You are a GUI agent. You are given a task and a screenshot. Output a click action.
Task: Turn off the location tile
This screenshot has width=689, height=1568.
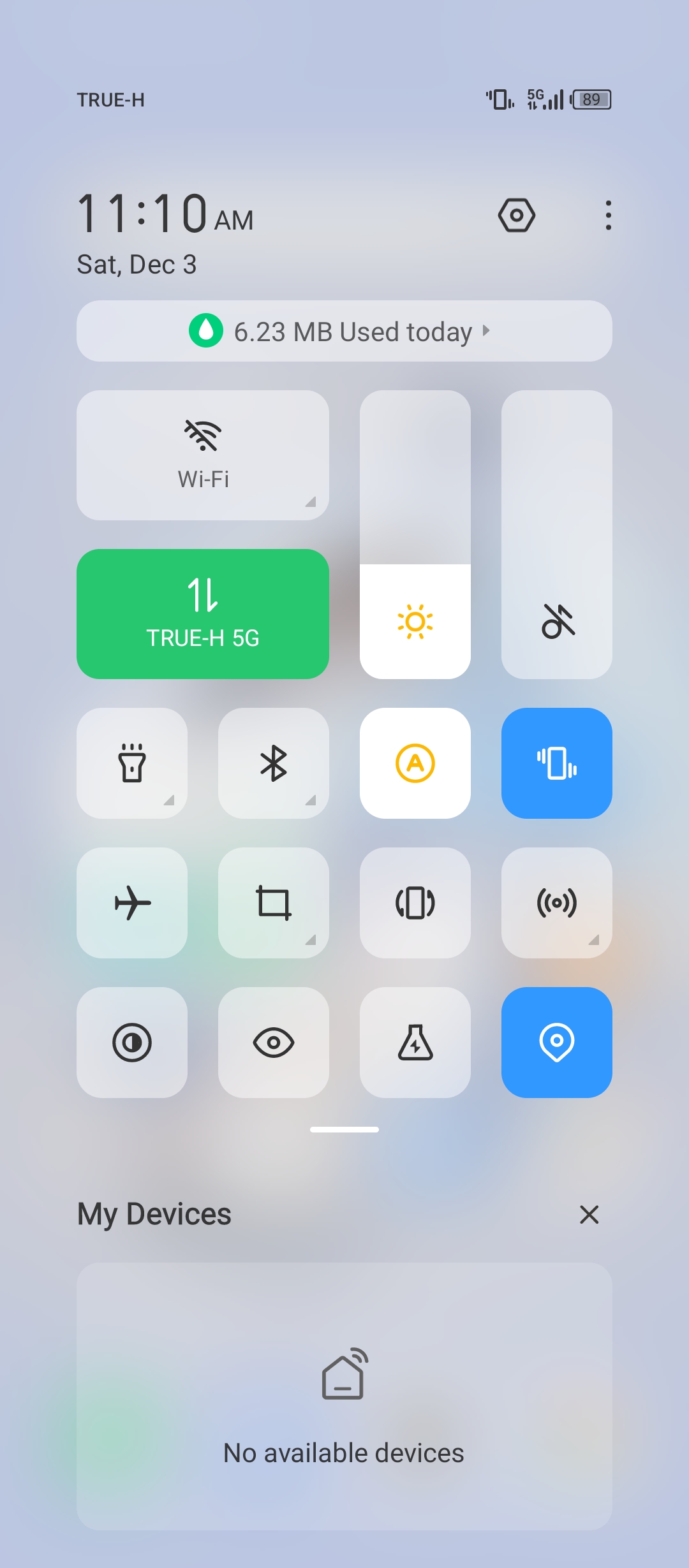point(557,1043)
